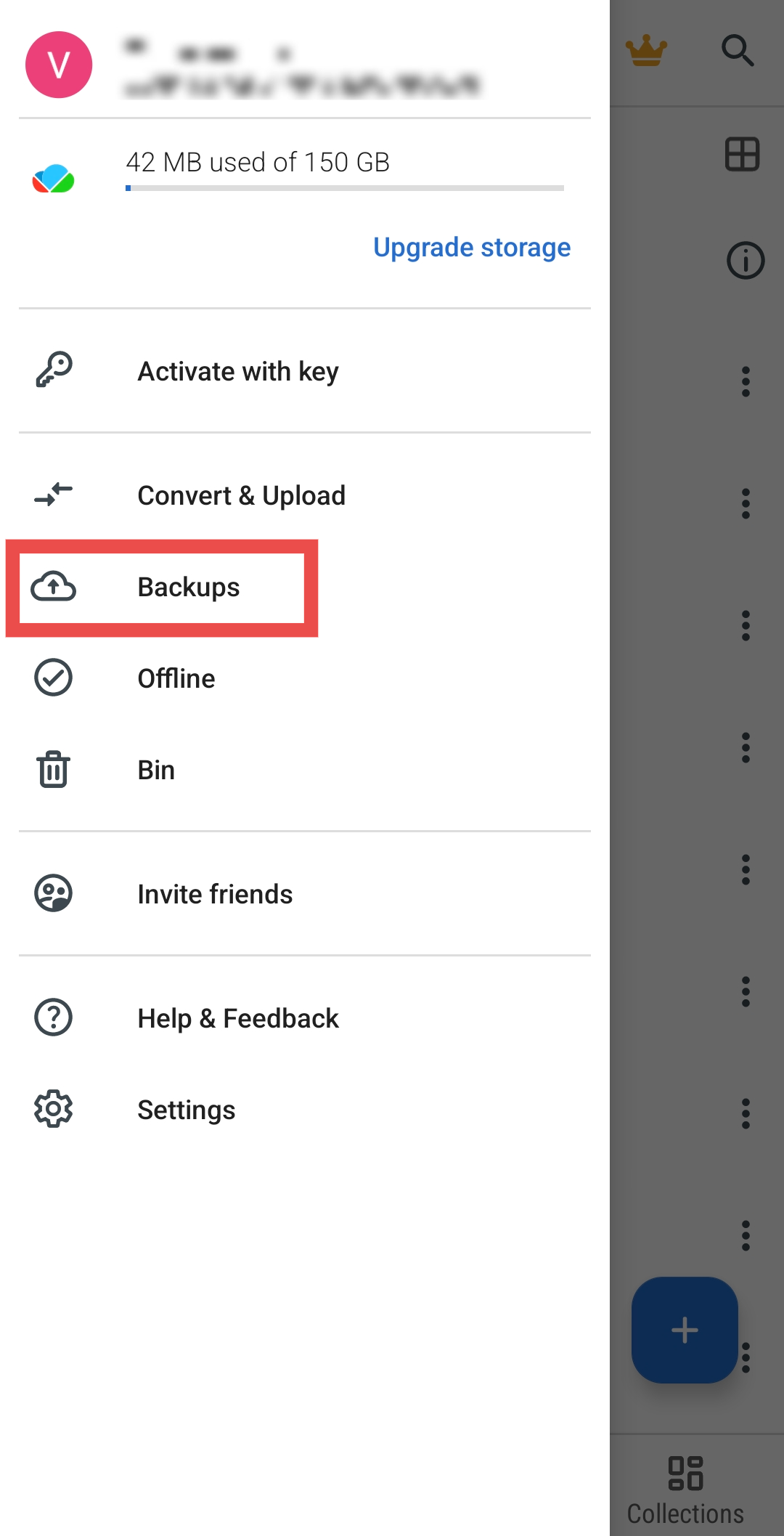The image size is (784, 1536).
Task: Switch to the Collections tab
Action: click(x=685, y=1490)
